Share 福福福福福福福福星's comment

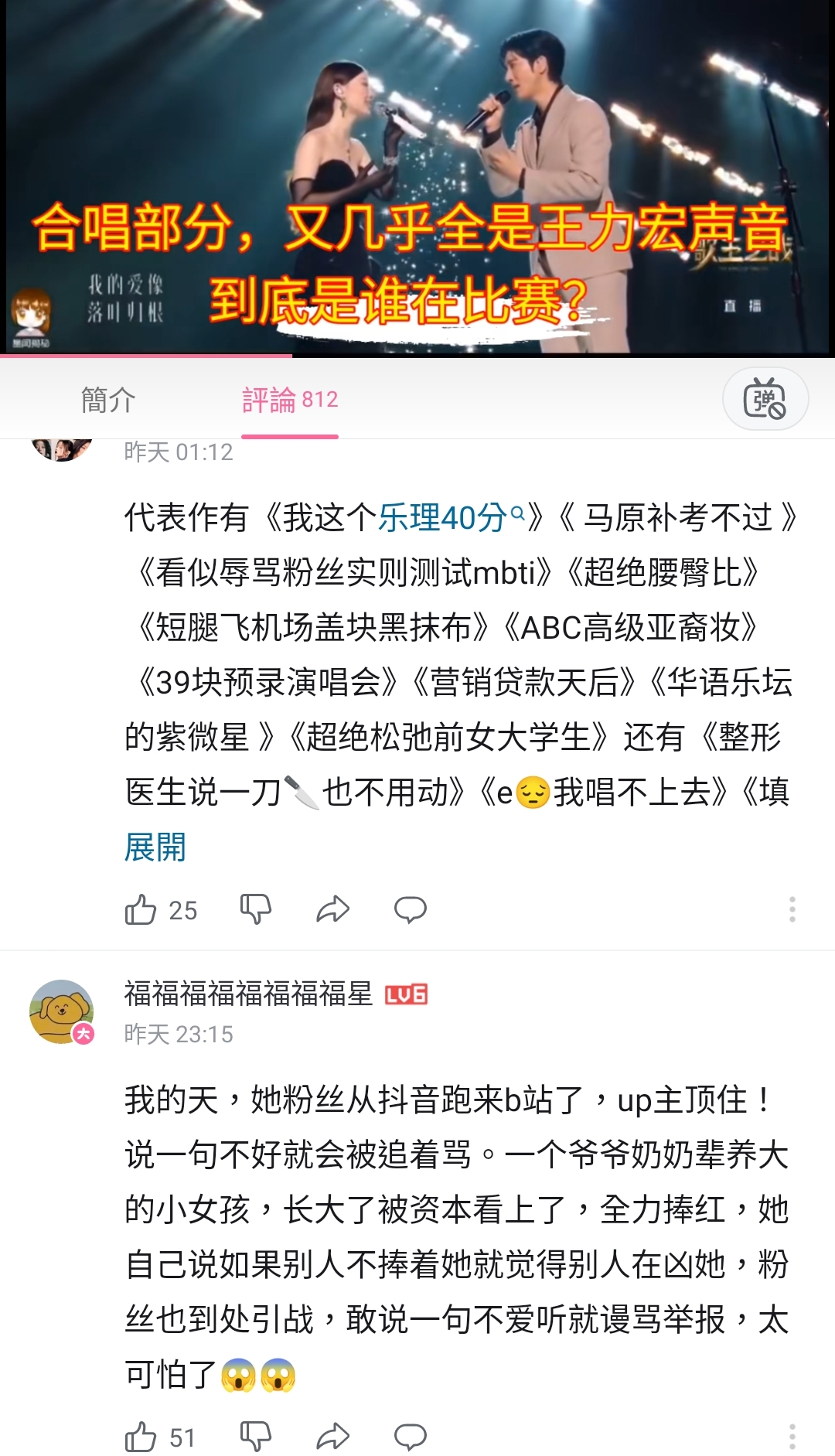coord(332,1437)
